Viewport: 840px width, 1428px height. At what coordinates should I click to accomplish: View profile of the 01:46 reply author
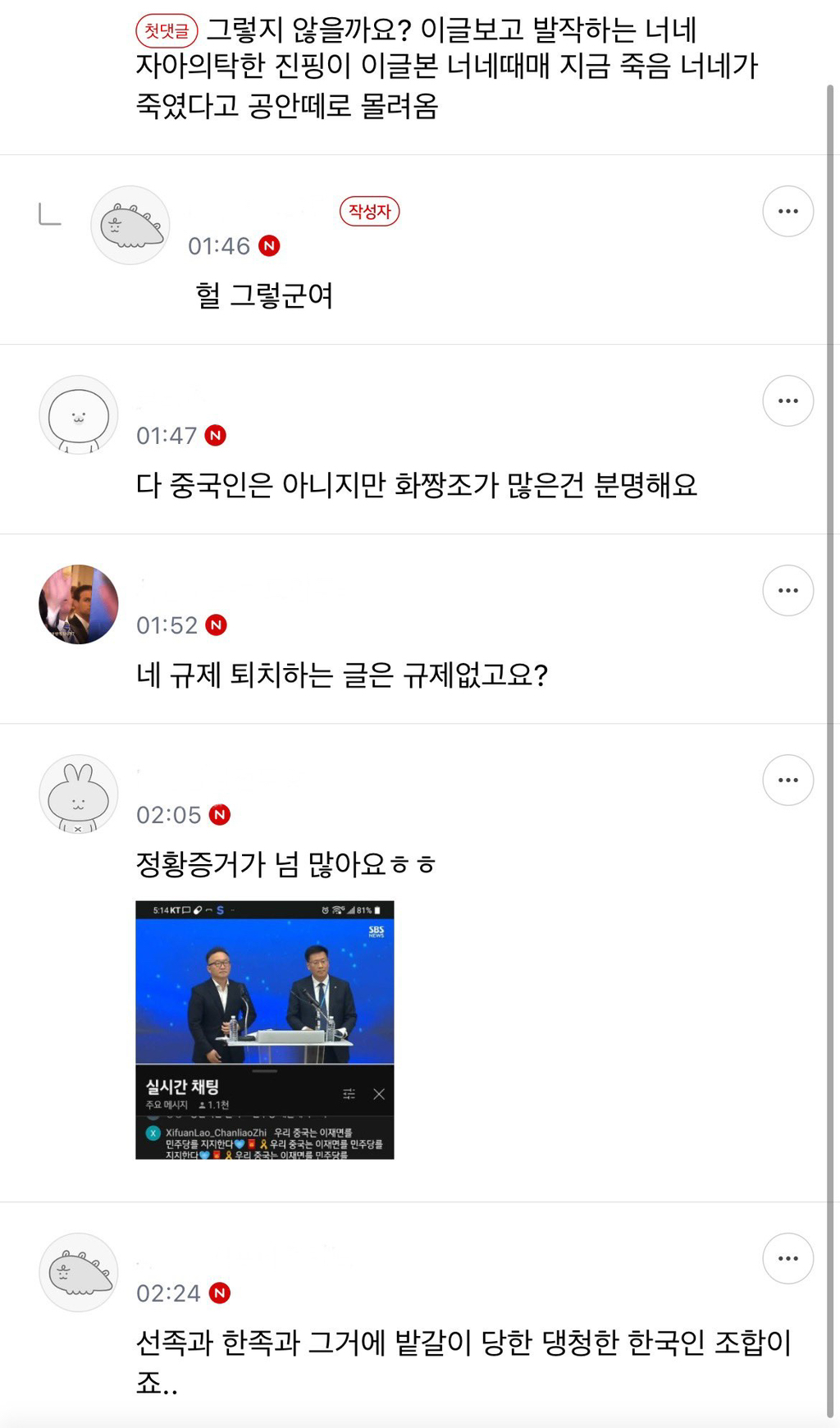[x=130, y=225]
